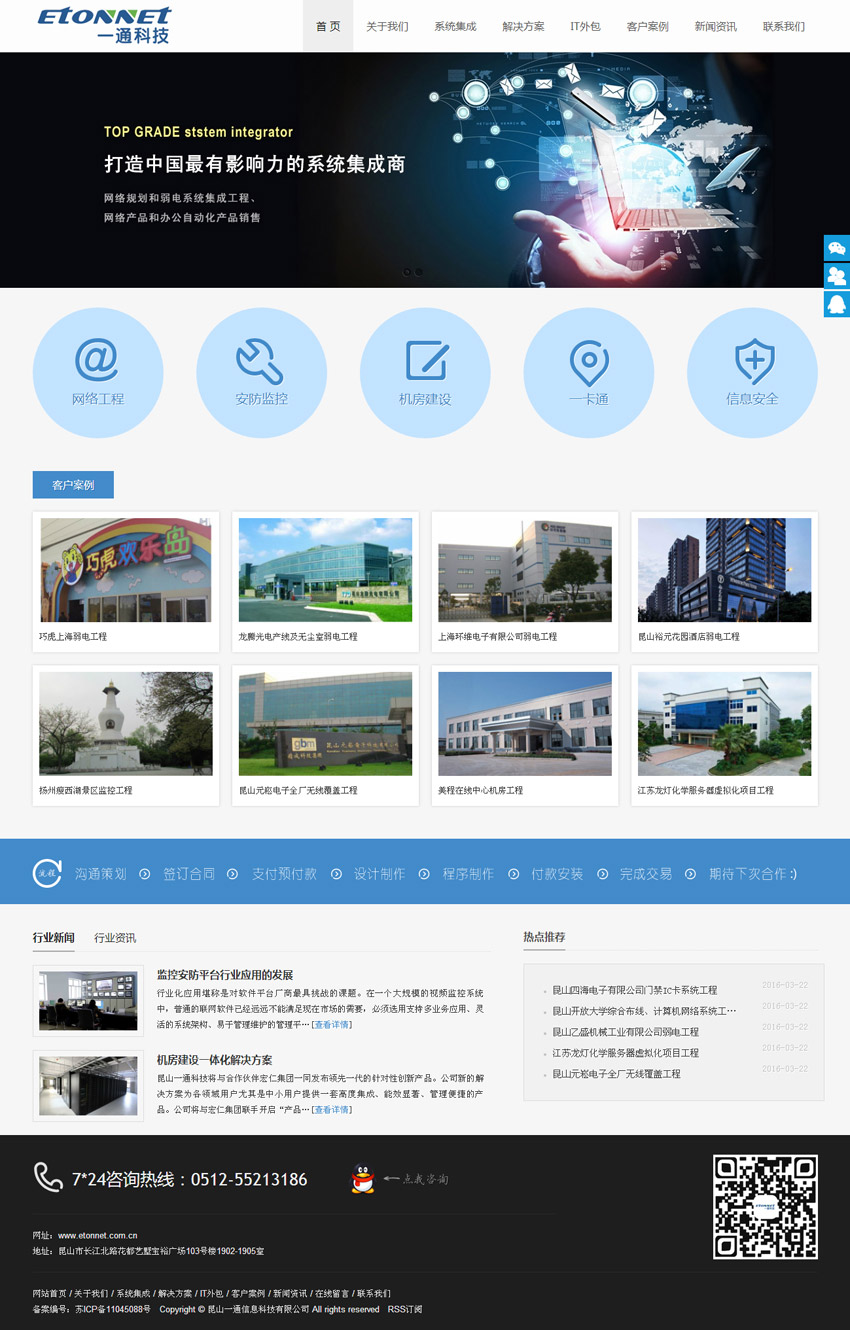Screen dimensions: 850x1330
Task: Open the 信息安全 service circle
Action: pyautogui.click(x=752, y=373)
